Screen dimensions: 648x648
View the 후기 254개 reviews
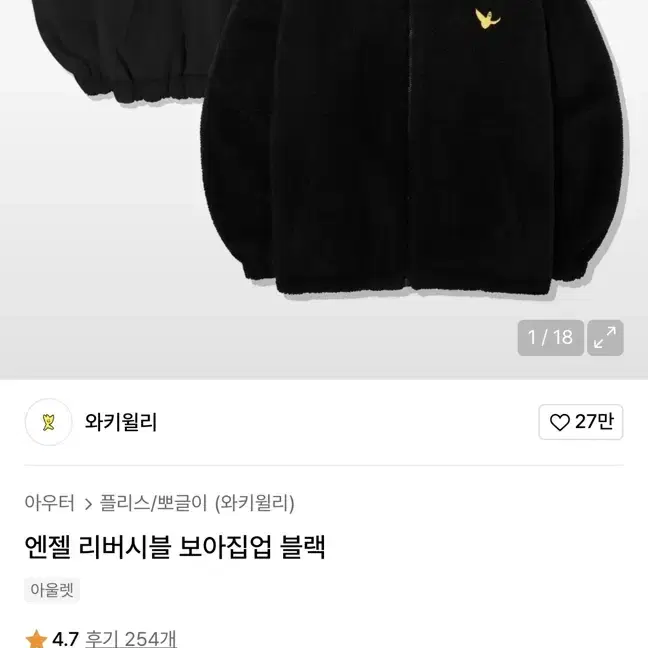coord(132,638)
